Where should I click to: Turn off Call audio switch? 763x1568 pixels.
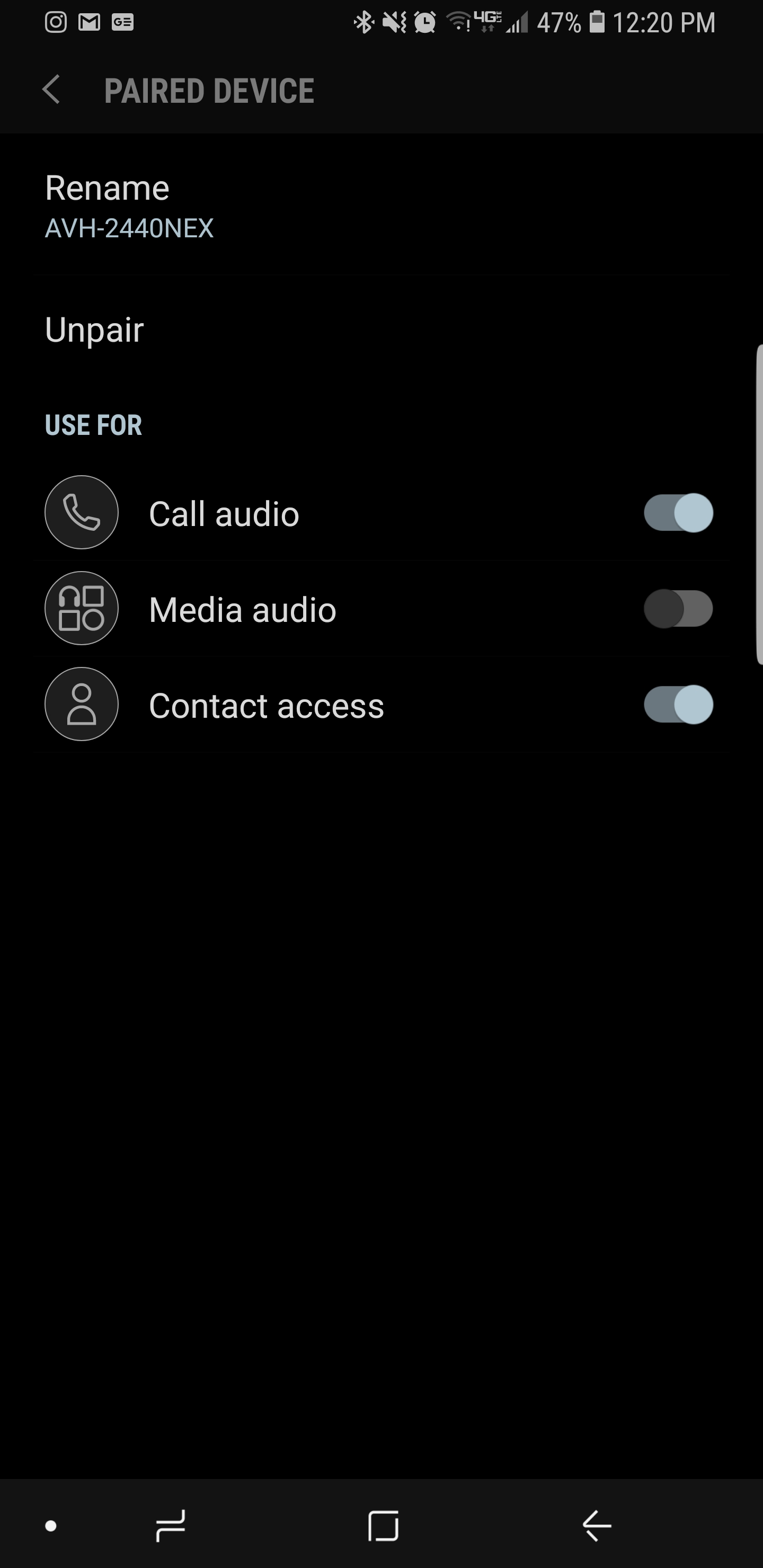[678, 513]
